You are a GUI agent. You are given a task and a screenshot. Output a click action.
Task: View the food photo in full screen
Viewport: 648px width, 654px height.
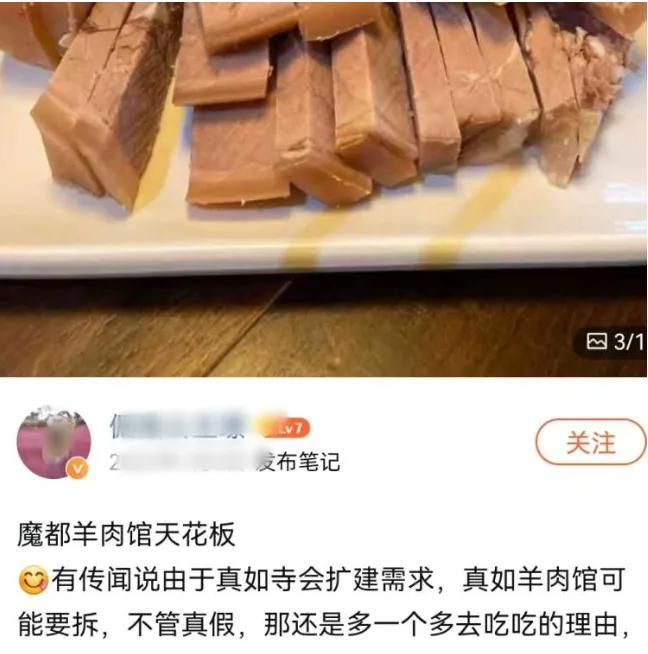(324, 180)
